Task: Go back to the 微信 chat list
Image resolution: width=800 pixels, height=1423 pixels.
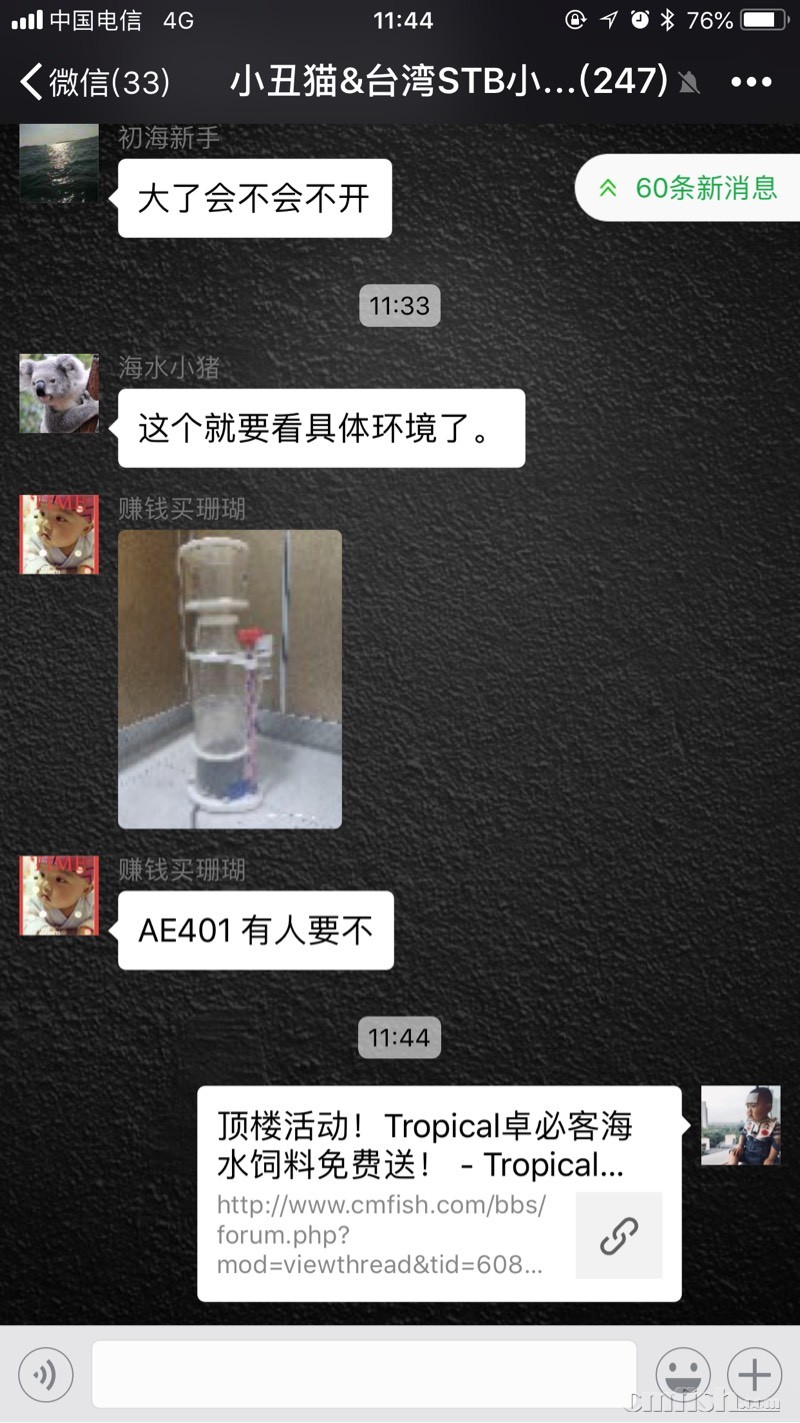Action: point(95,81)
